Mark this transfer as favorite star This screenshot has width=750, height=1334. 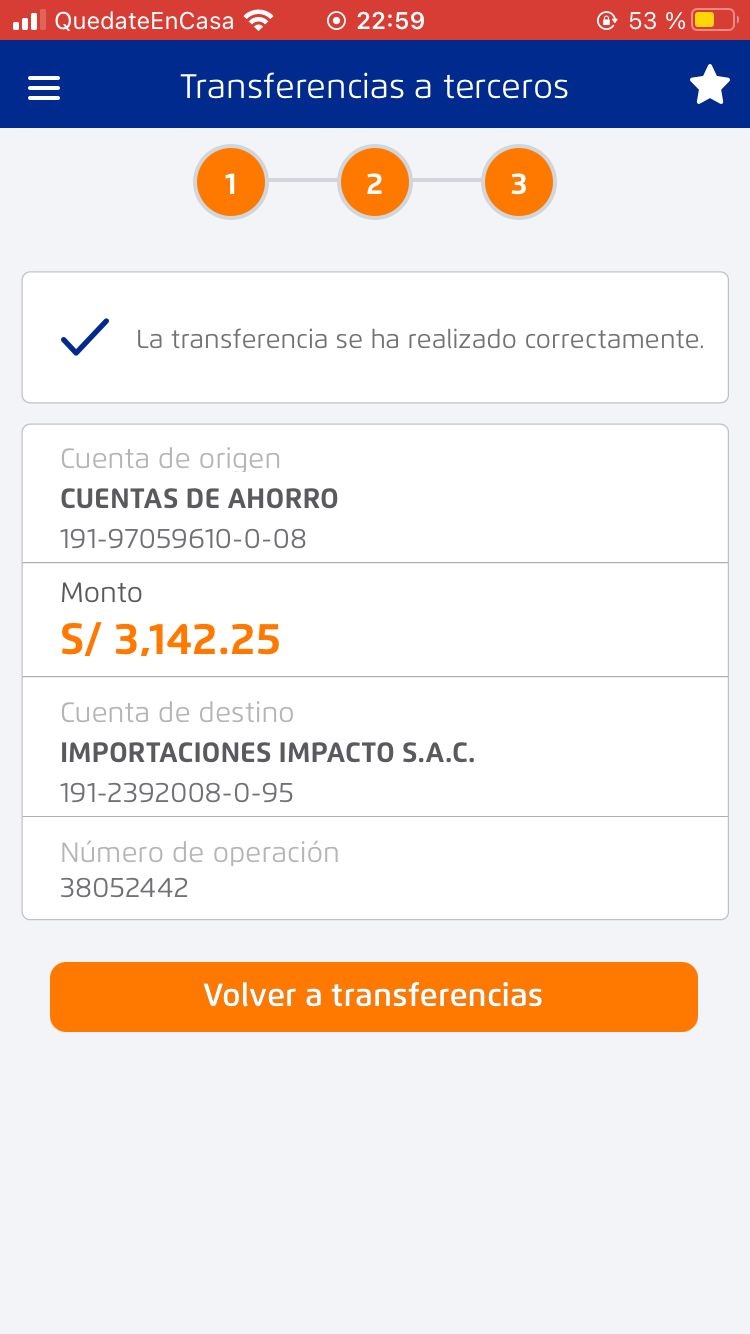point(710,87)
